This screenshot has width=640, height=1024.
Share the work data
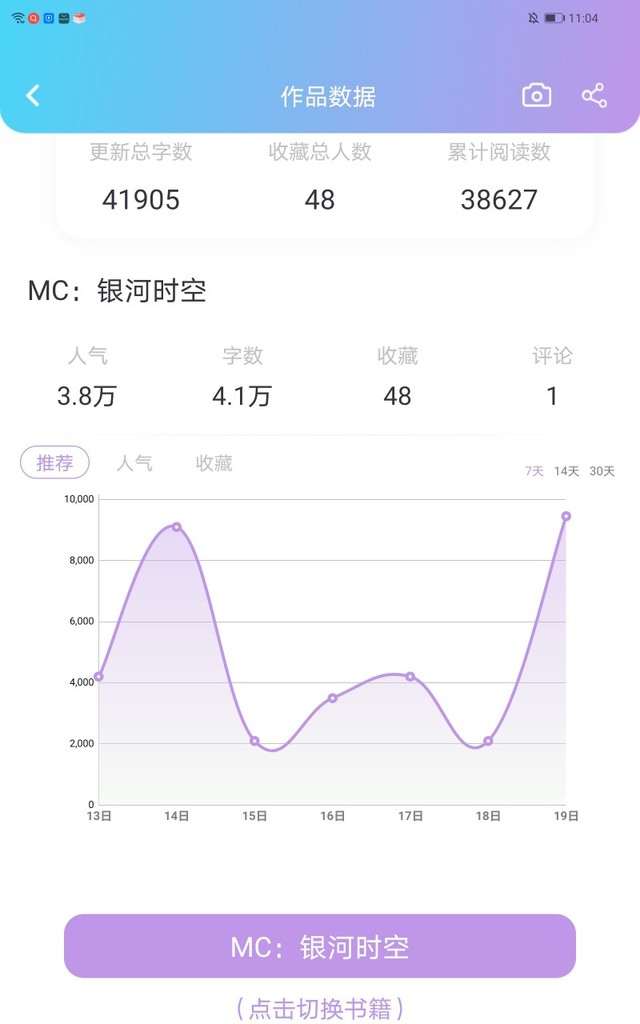pyautogui.click(x=594, y=95)
